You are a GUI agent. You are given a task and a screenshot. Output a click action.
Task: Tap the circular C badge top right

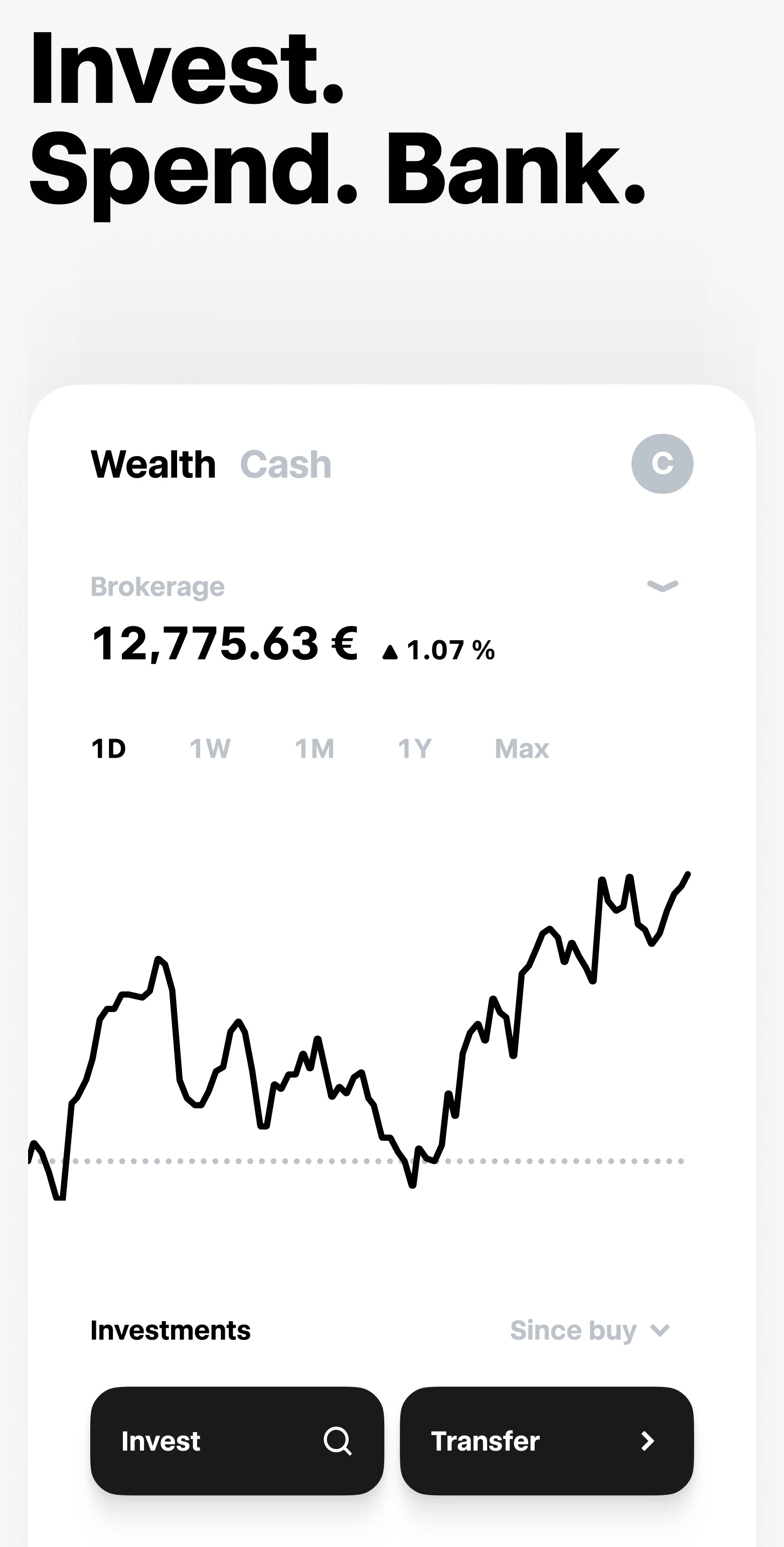[x=662, y=464]
